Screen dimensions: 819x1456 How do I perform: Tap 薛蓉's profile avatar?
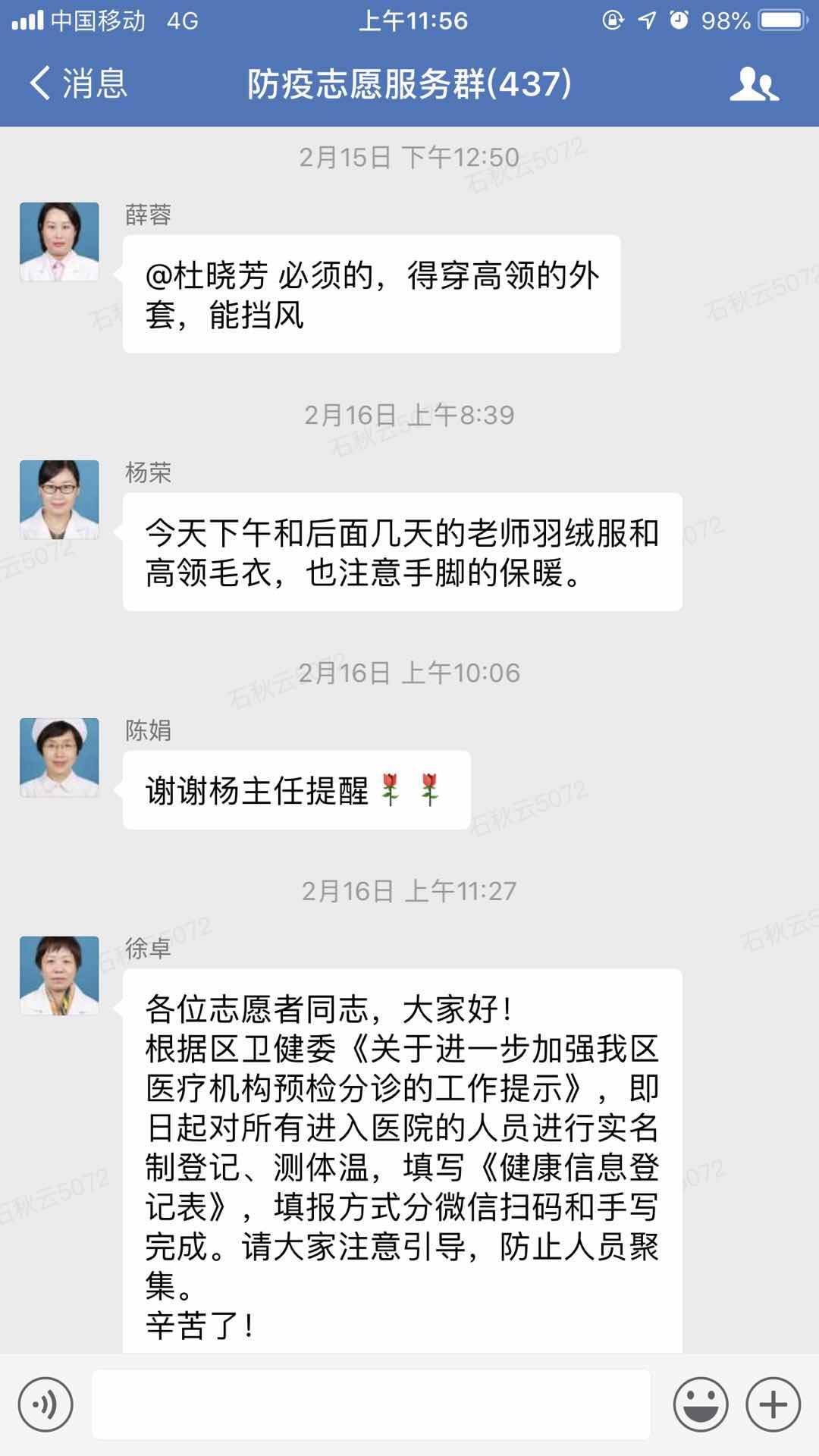[x=59, y=242]
